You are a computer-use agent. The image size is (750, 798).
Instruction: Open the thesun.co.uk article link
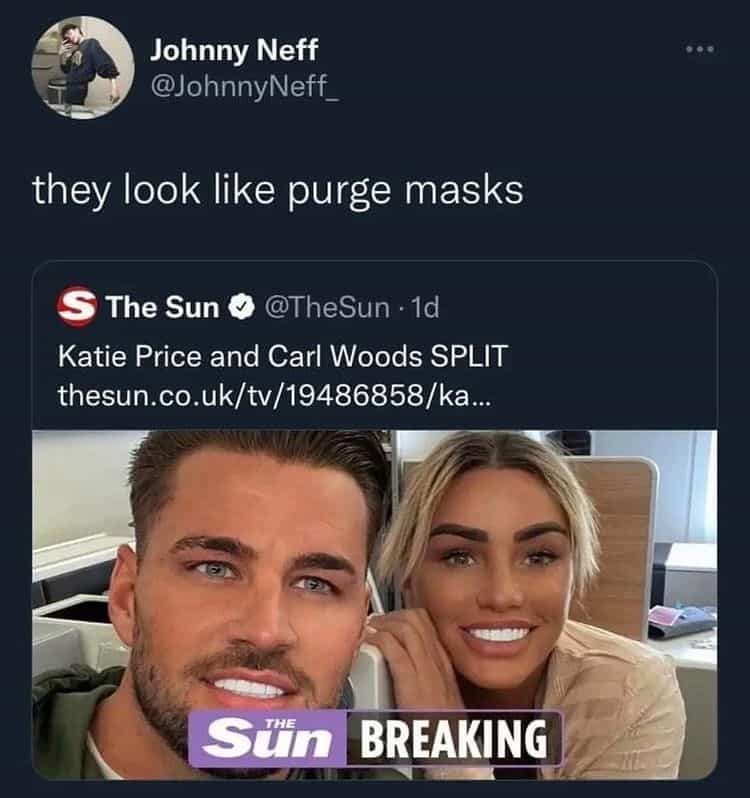coord(274,397)
